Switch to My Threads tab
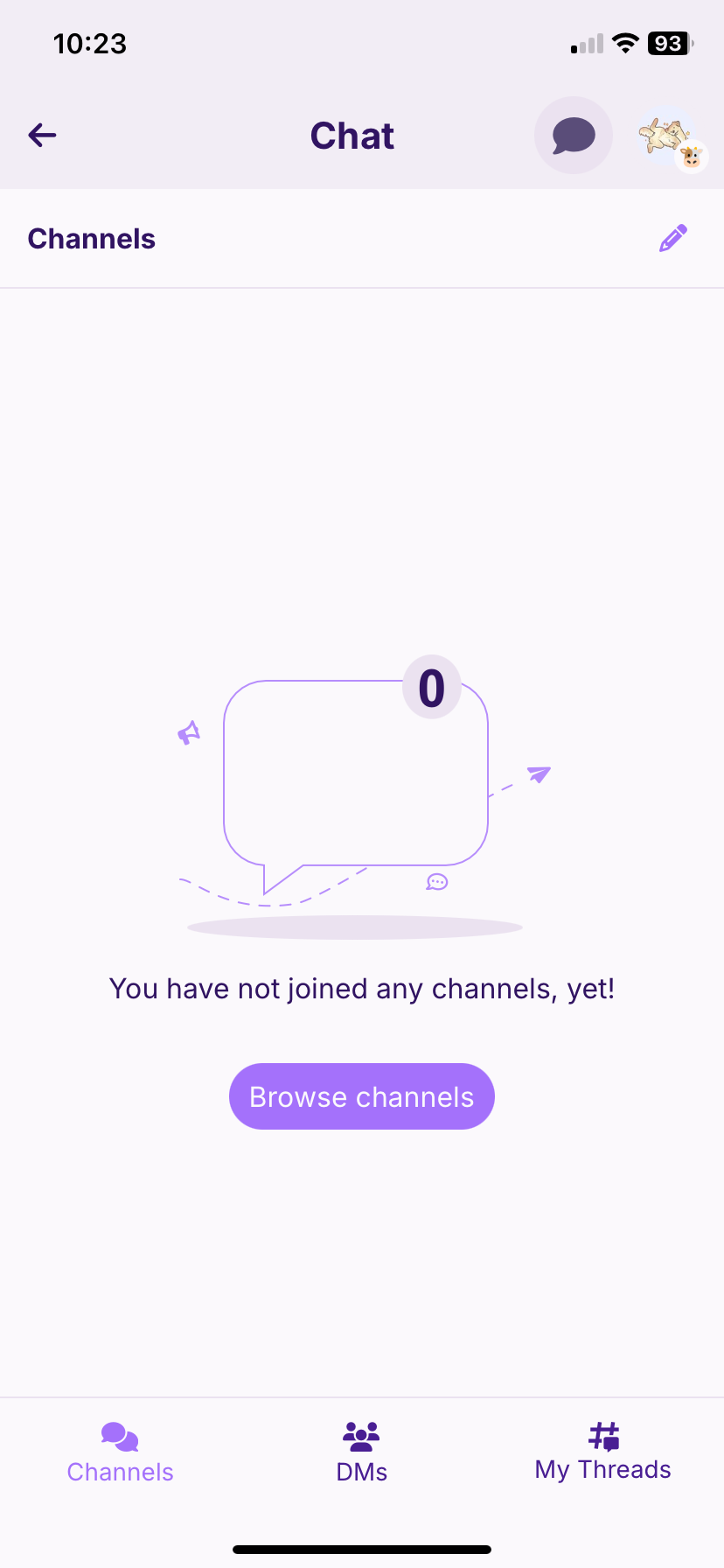 point(603,1452)
